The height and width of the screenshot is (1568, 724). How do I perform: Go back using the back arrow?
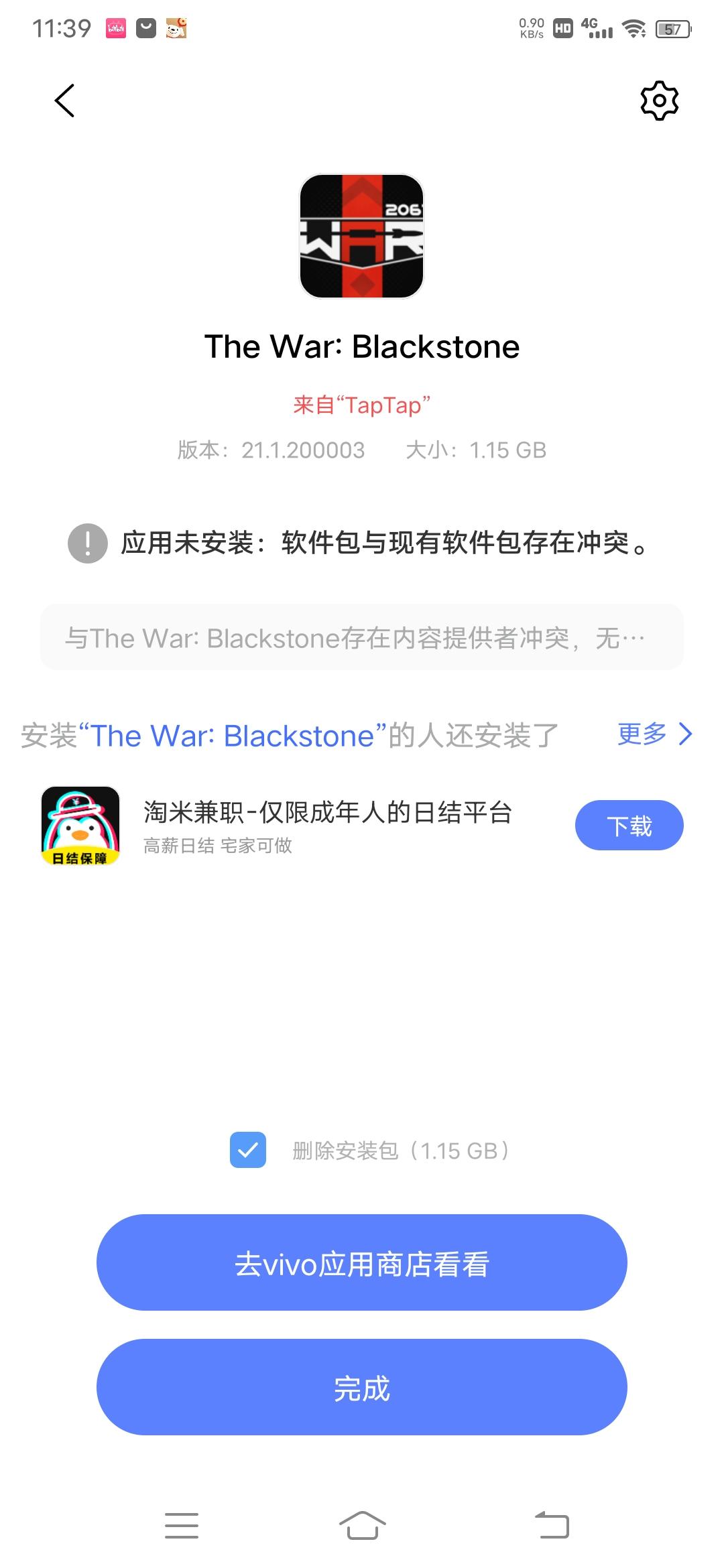pyautogui.click(x=64, y=102)
